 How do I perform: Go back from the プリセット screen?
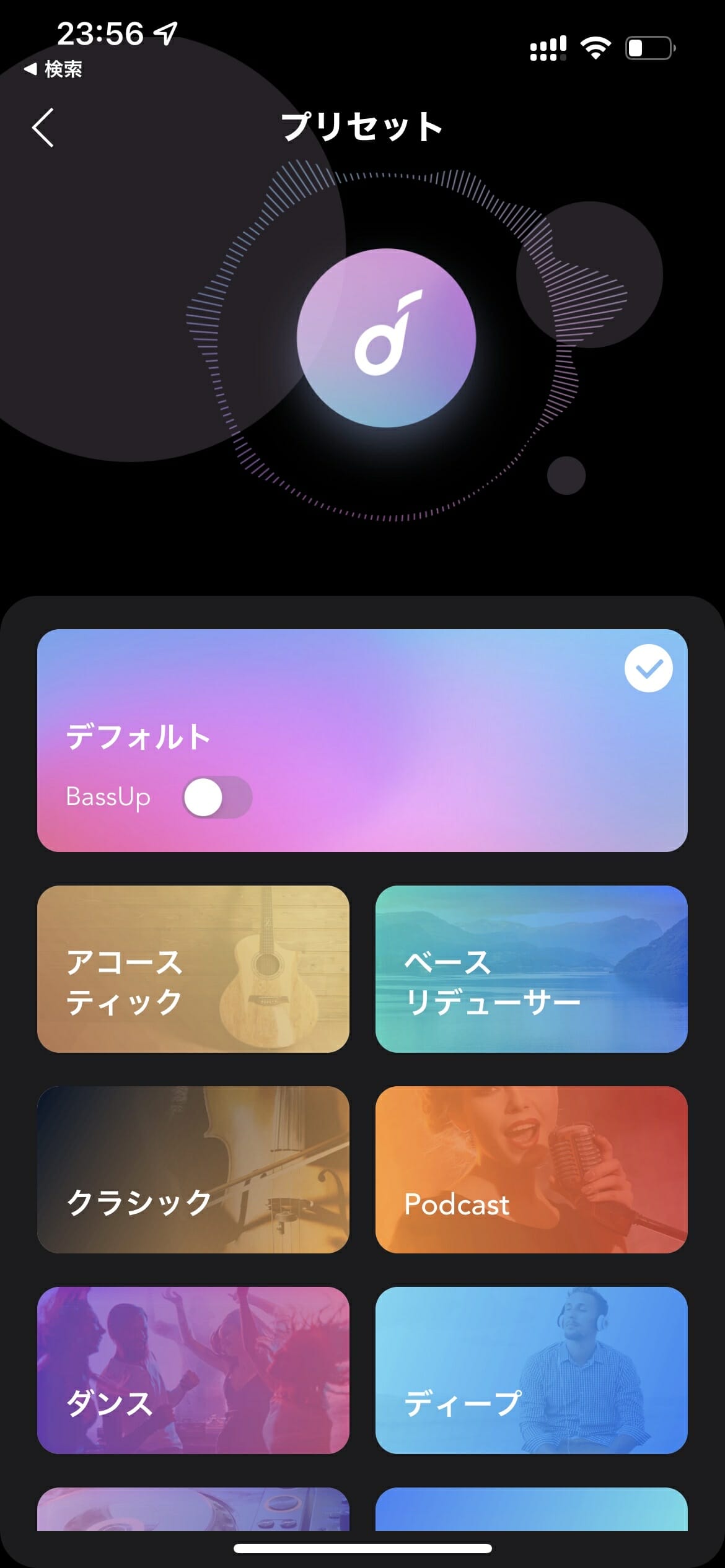click(43, 128)
